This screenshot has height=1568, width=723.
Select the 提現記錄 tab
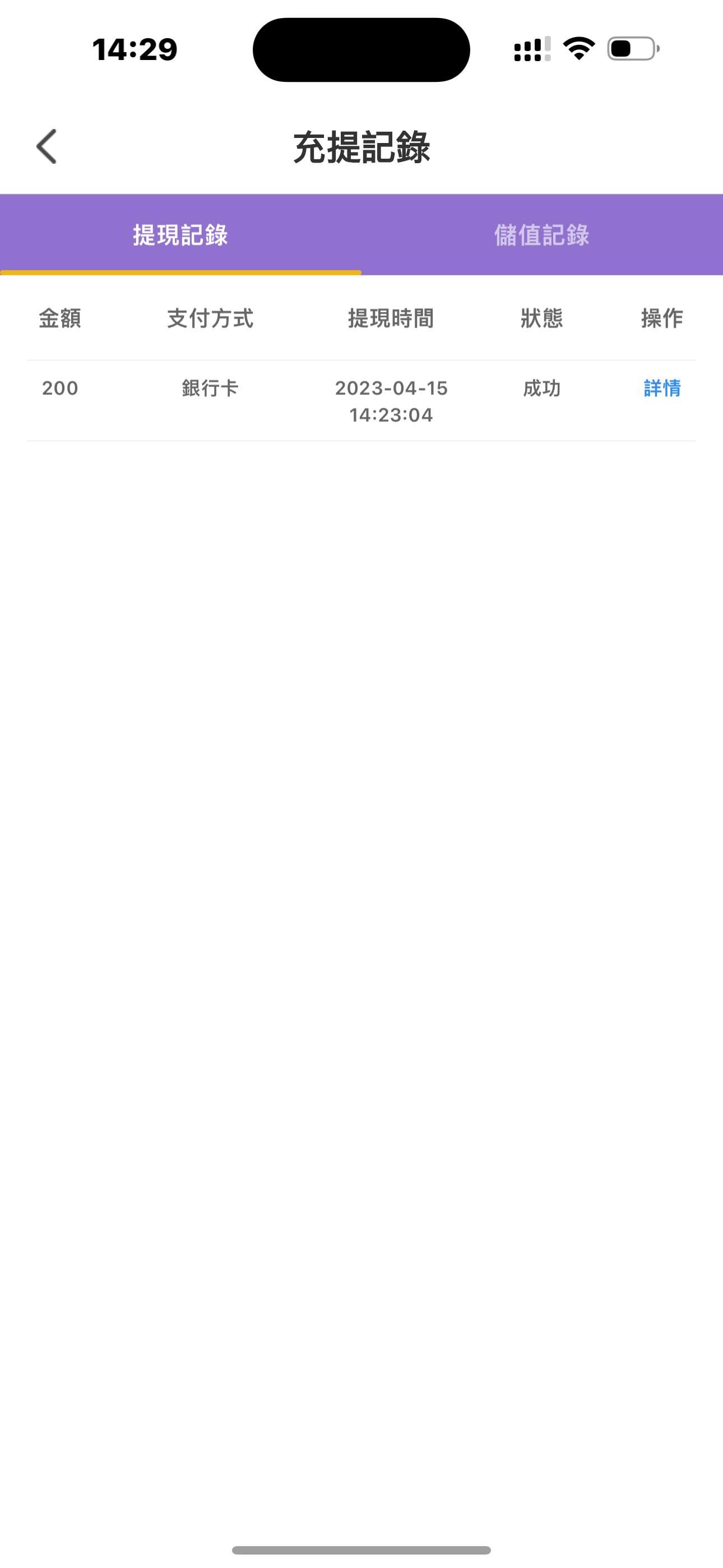[x=180, y=235]
